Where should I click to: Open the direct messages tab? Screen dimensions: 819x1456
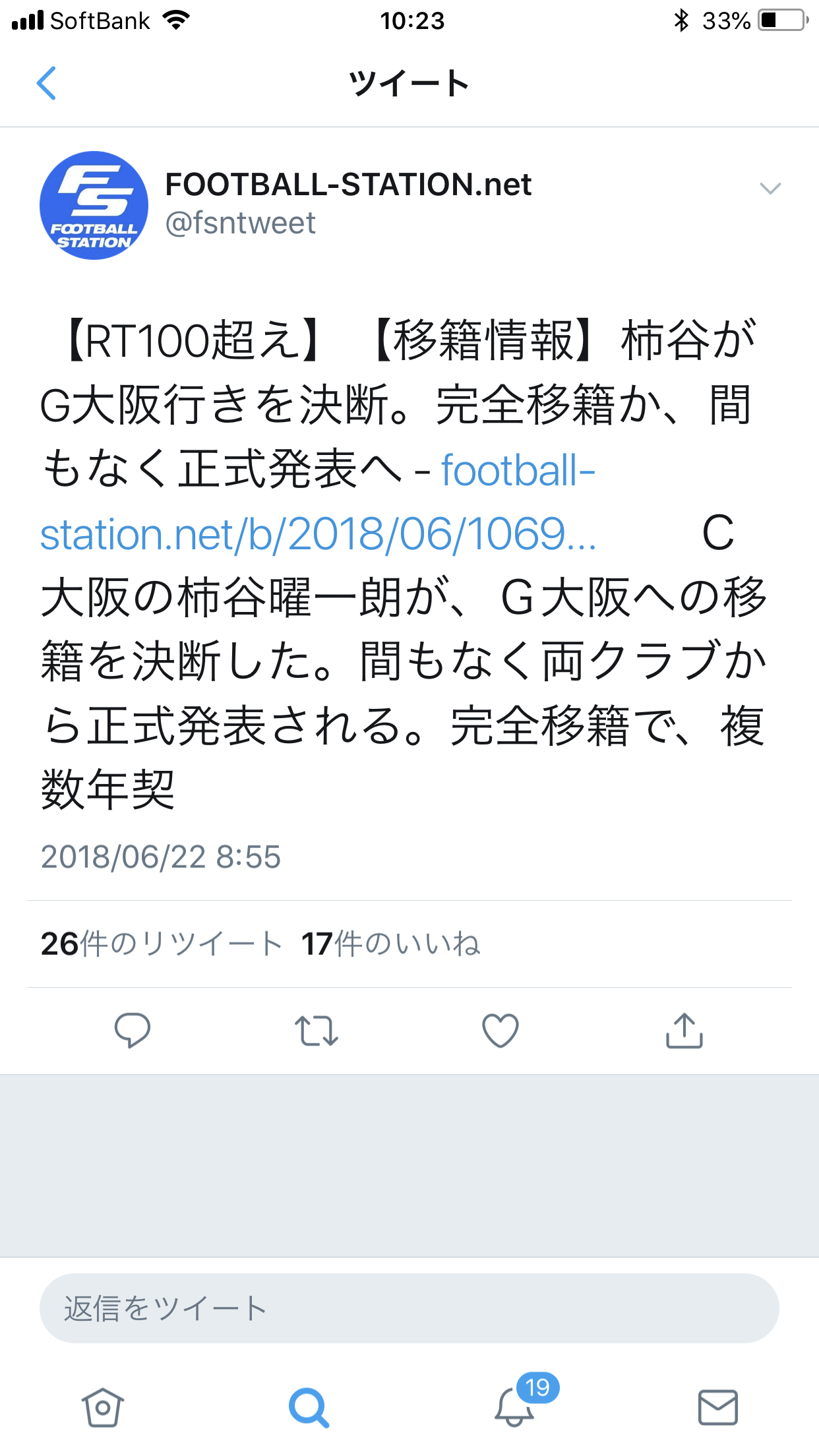tap(717, 1407)
